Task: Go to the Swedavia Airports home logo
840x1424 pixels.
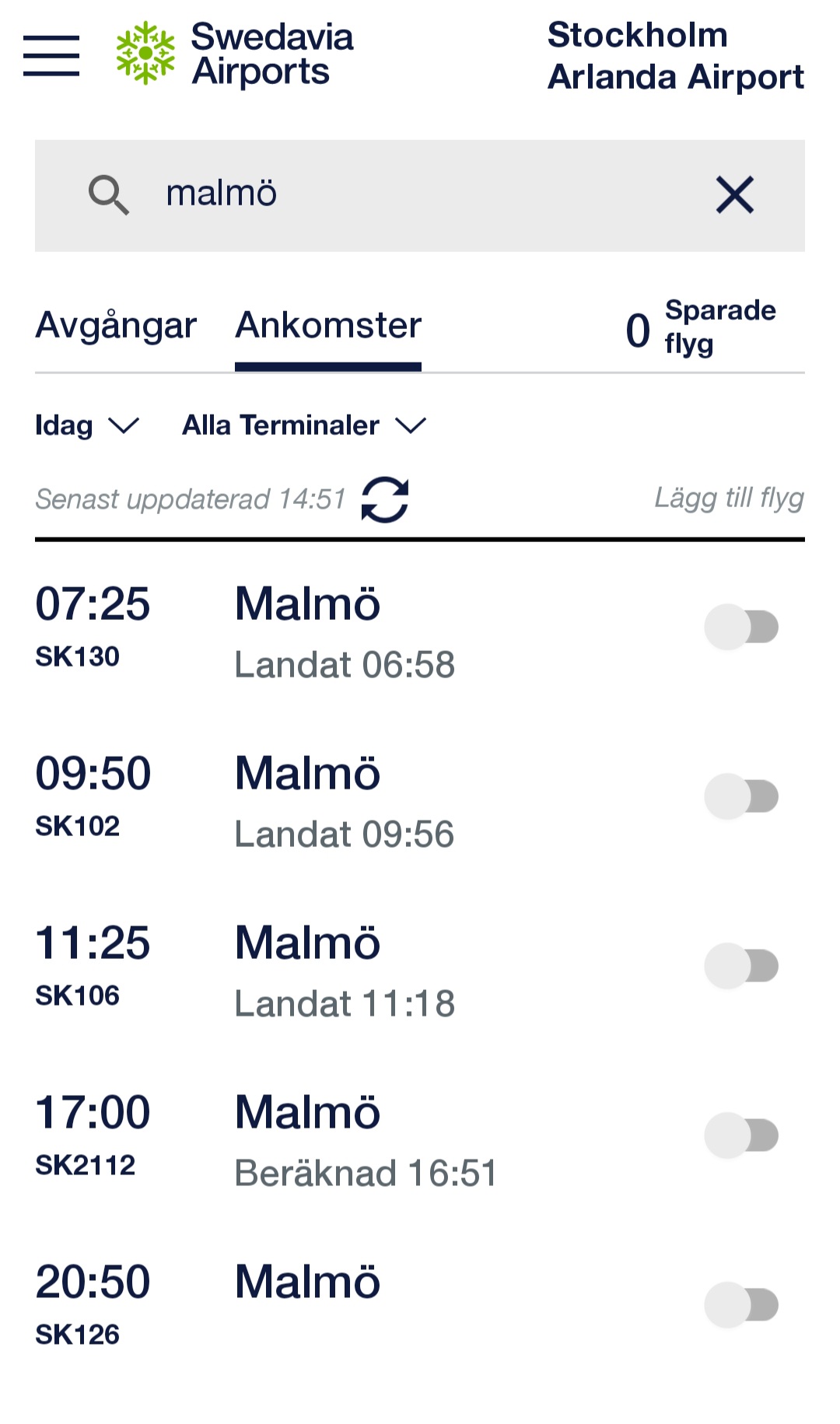Action: [235, 54]
